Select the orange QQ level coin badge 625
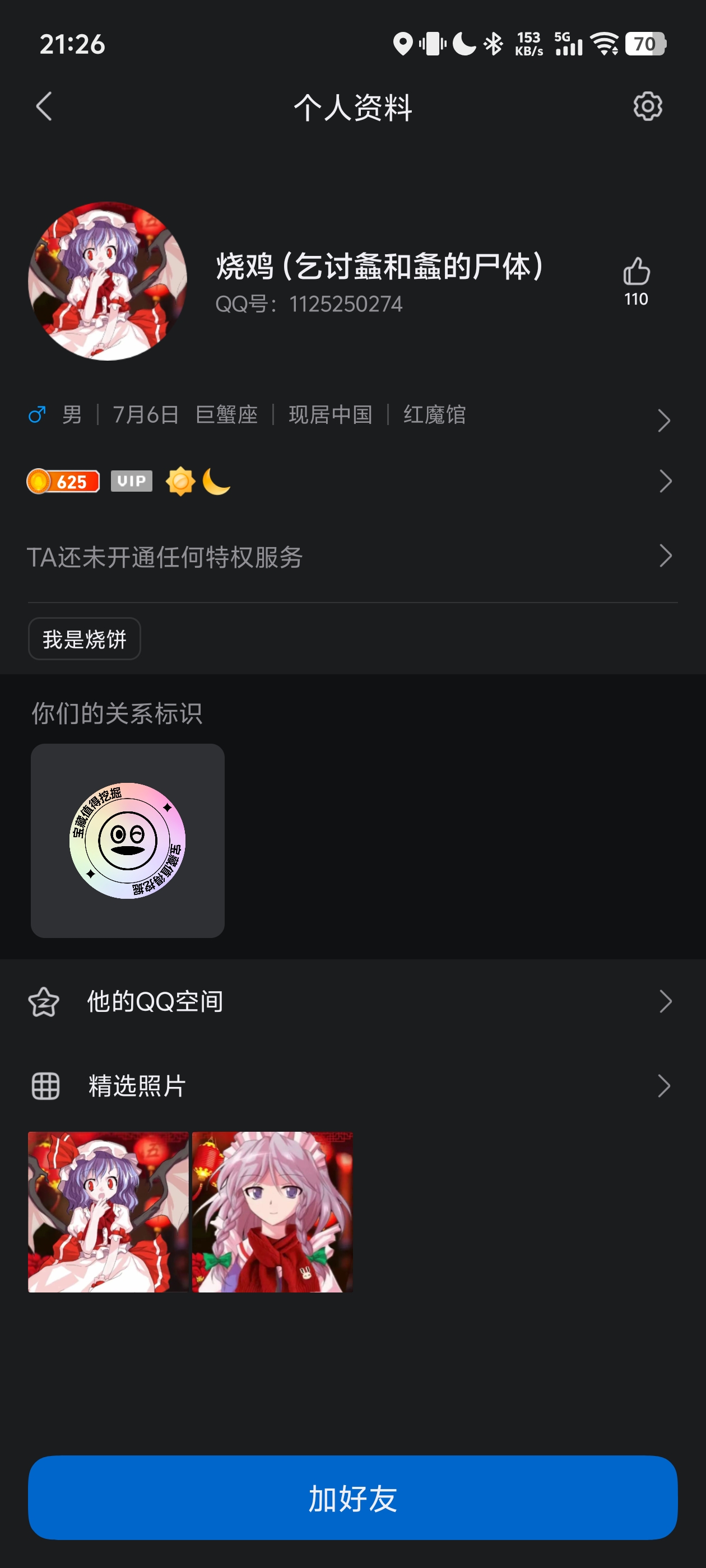This screenshot has width=706, height=1568. (63, 482)
